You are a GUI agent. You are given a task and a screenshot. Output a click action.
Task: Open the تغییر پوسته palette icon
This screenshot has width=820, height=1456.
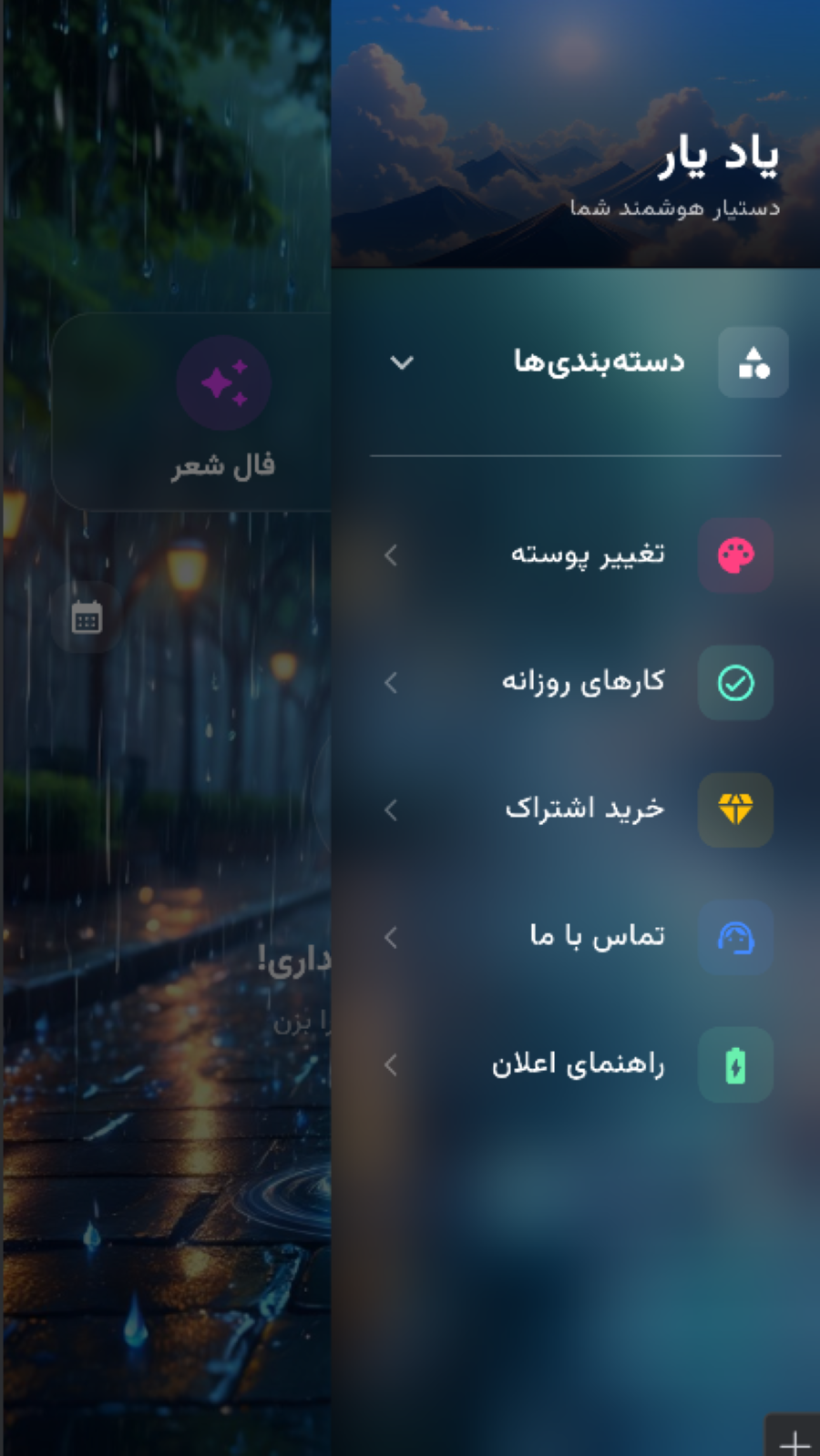(x=735, y=555)
